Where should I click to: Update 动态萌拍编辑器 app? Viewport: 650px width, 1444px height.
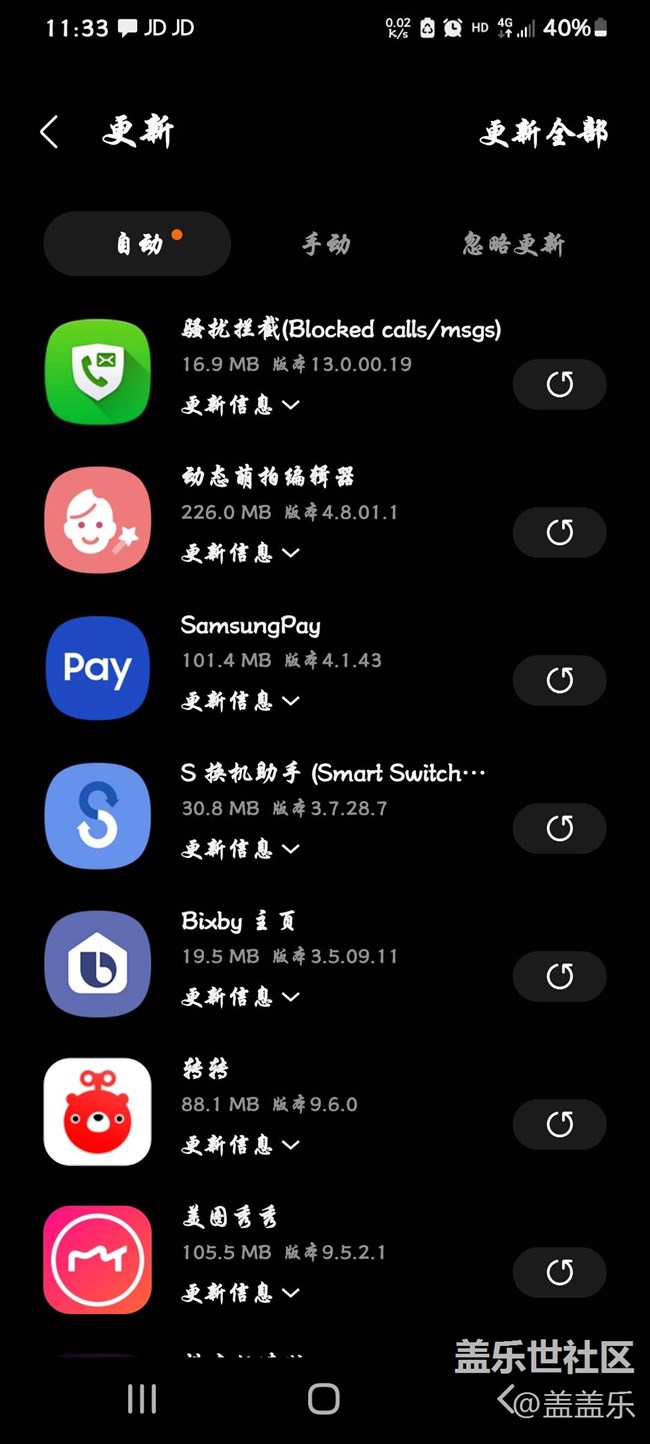coord(559,532)
